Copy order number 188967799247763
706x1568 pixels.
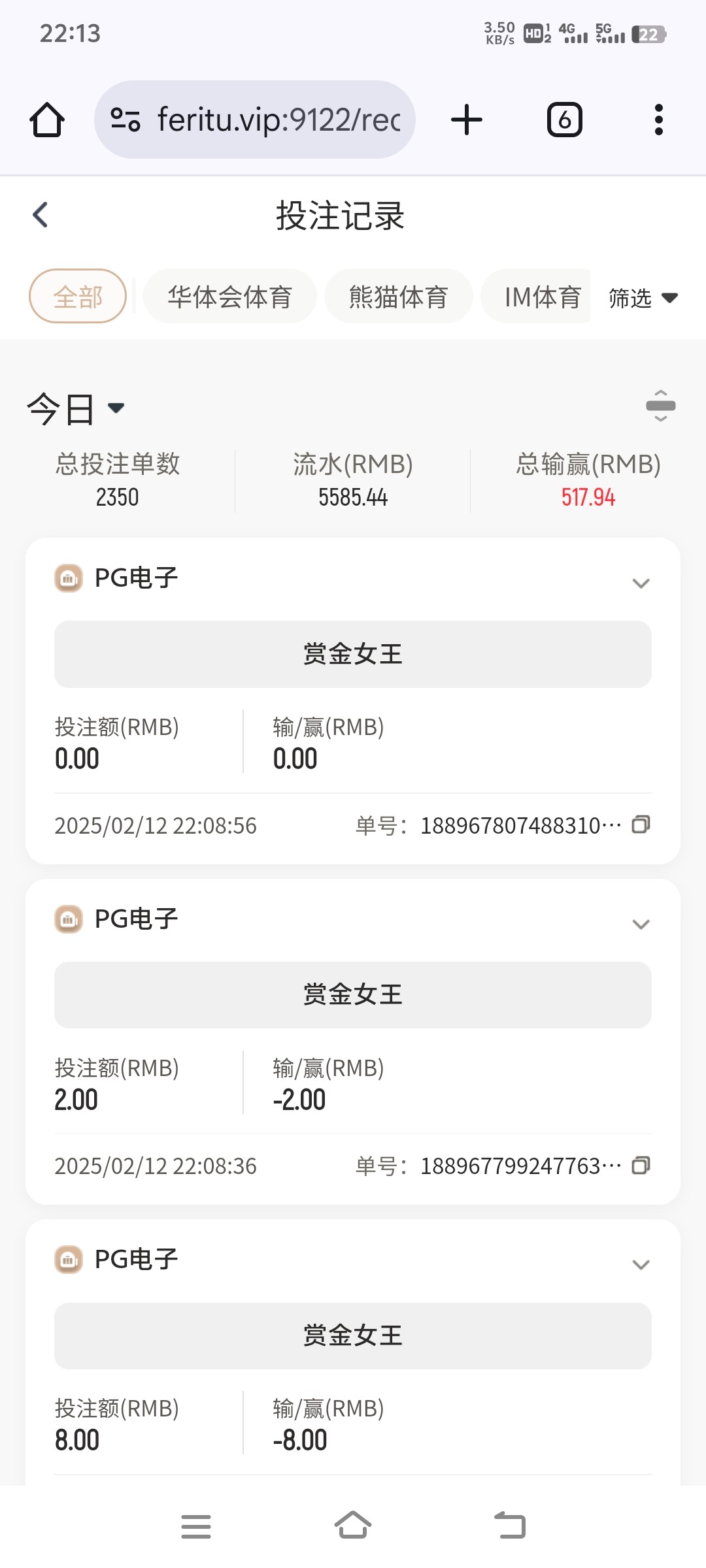click(x=641, y=1166)
